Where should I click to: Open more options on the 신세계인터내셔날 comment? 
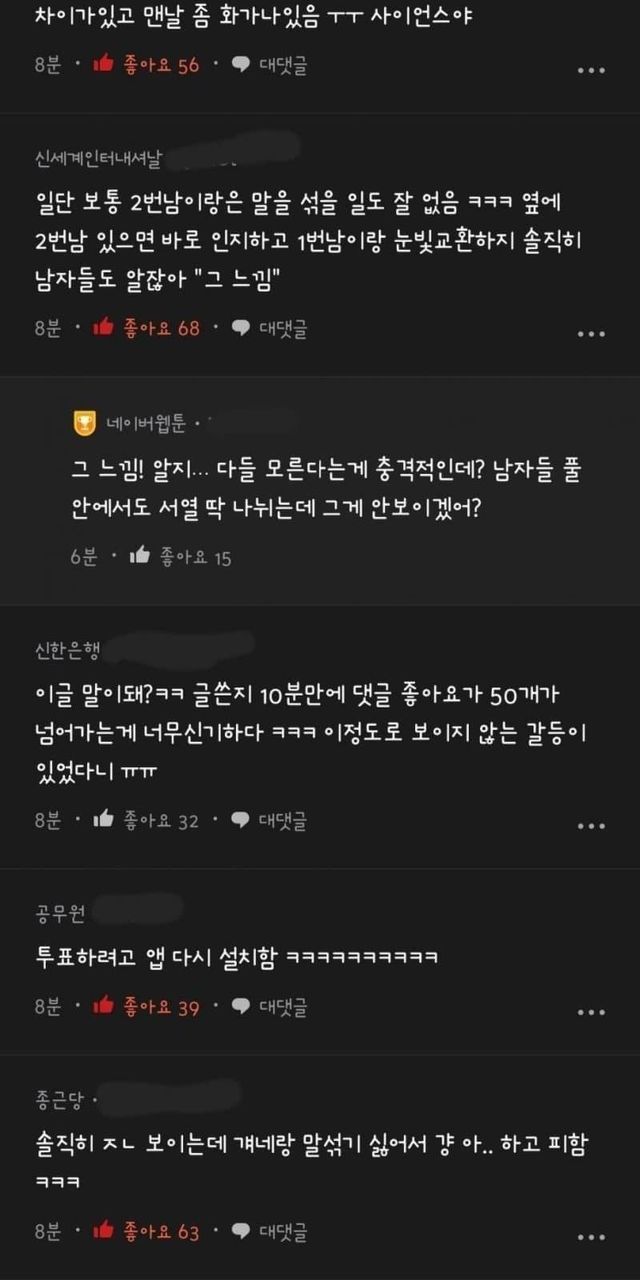point(592,332)
